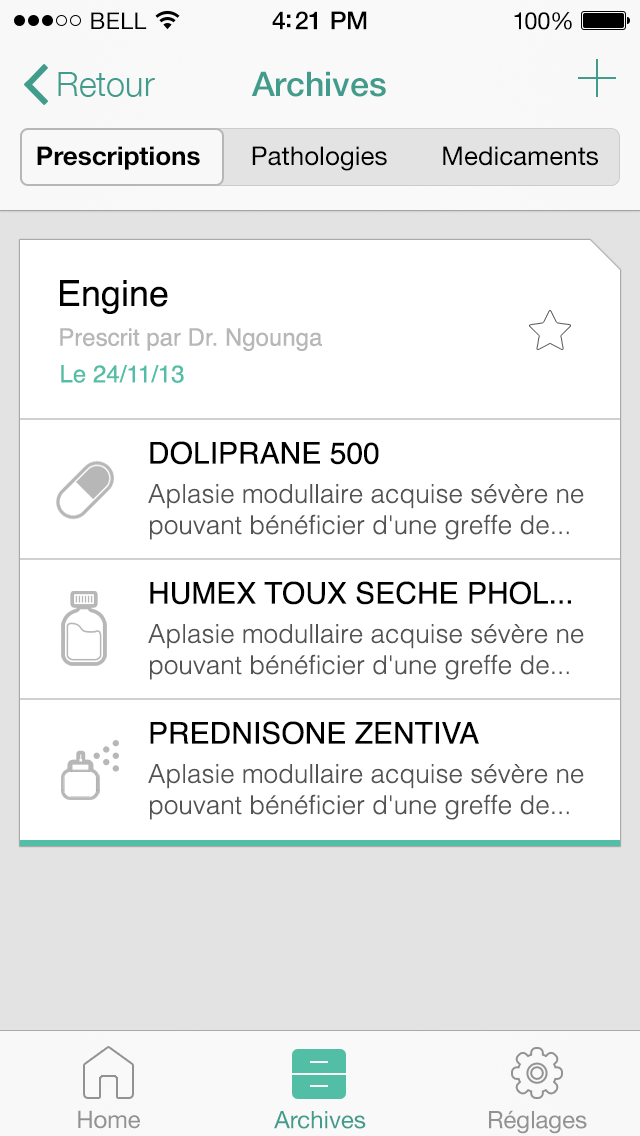Image resolution: width=640 pixels, height=1136 pixels.
Task: Go back using the Retour button
Action: point(90,85)
